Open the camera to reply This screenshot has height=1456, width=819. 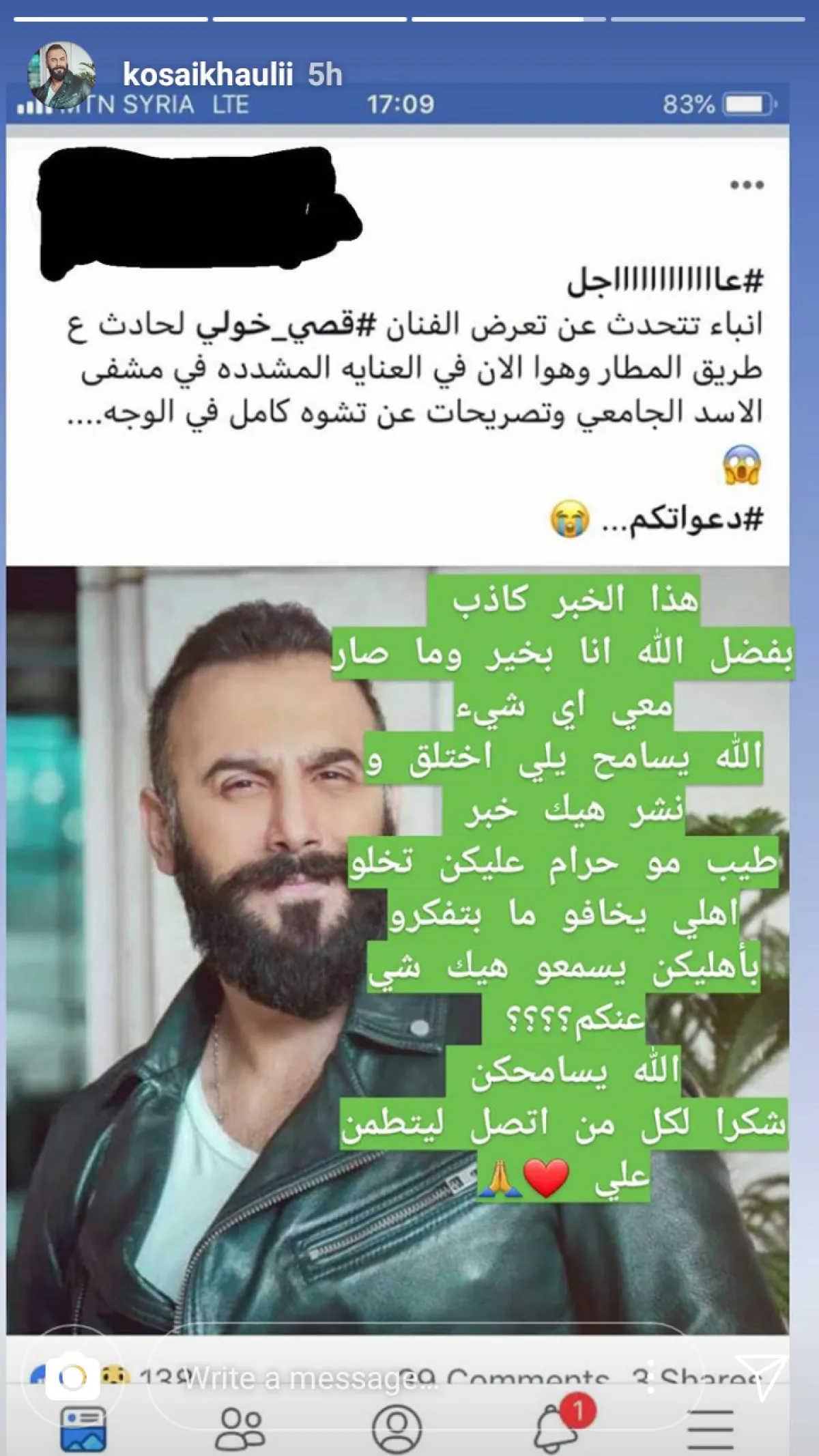tap(72, 1376)
